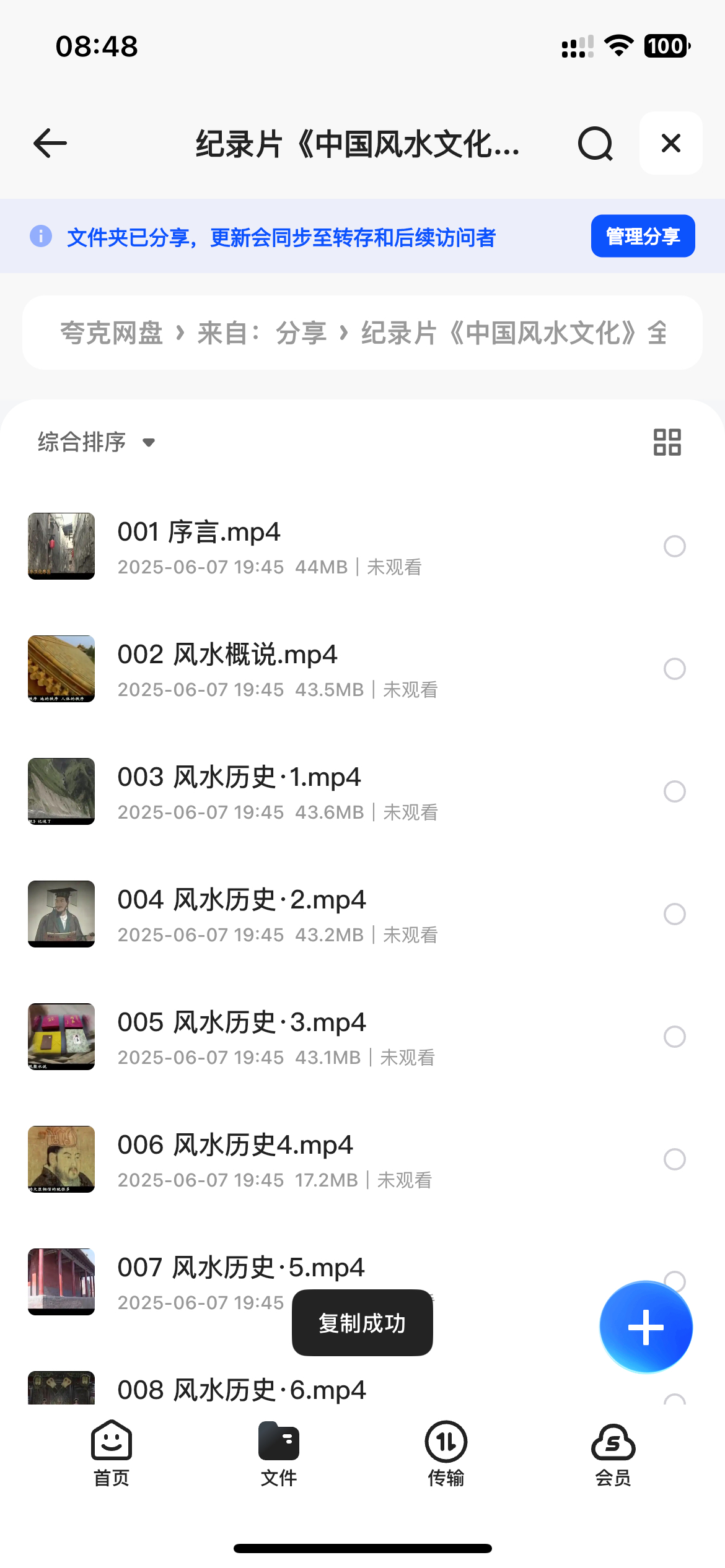Play 003 风水历史·1.mp4
This screenshot has height=1568, width=725.
coord(239,778)
